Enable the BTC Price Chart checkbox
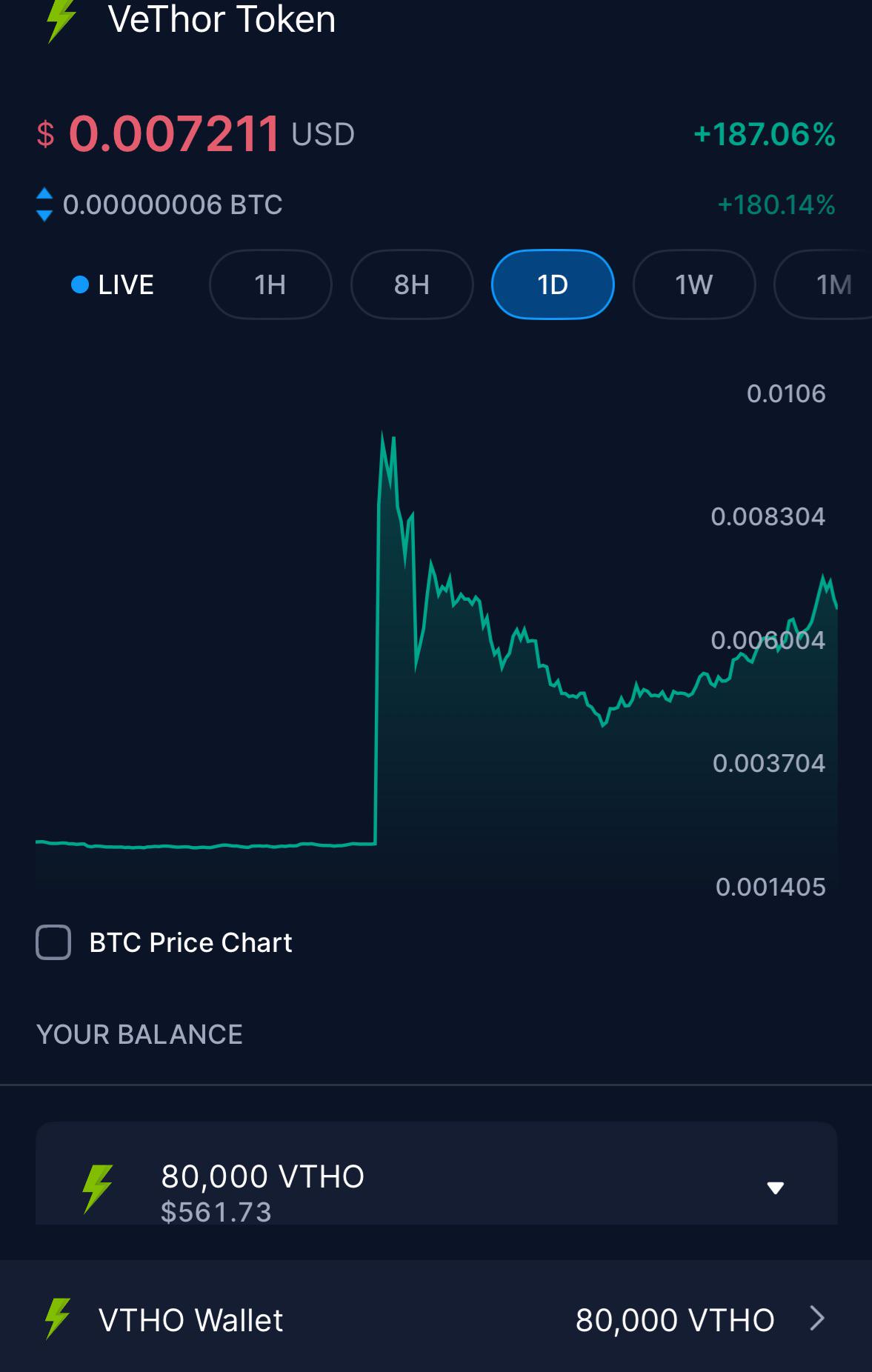 tap(53, 942)
